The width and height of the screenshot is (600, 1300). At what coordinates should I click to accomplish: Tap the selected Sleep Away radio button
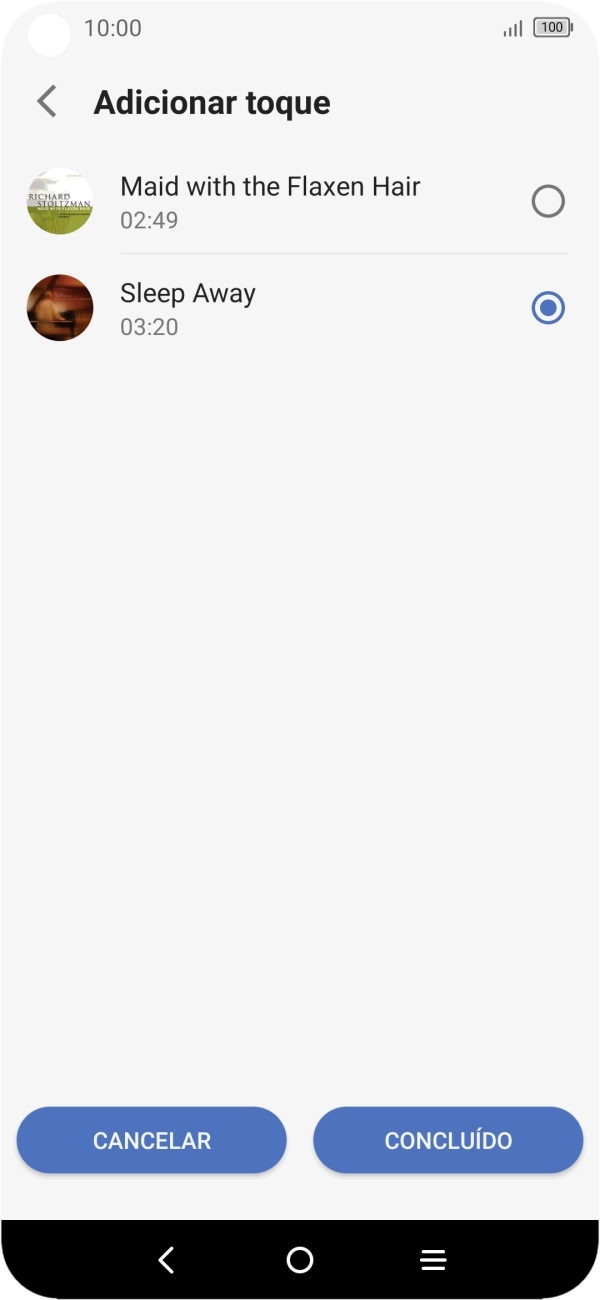click(x=548, y=308)
